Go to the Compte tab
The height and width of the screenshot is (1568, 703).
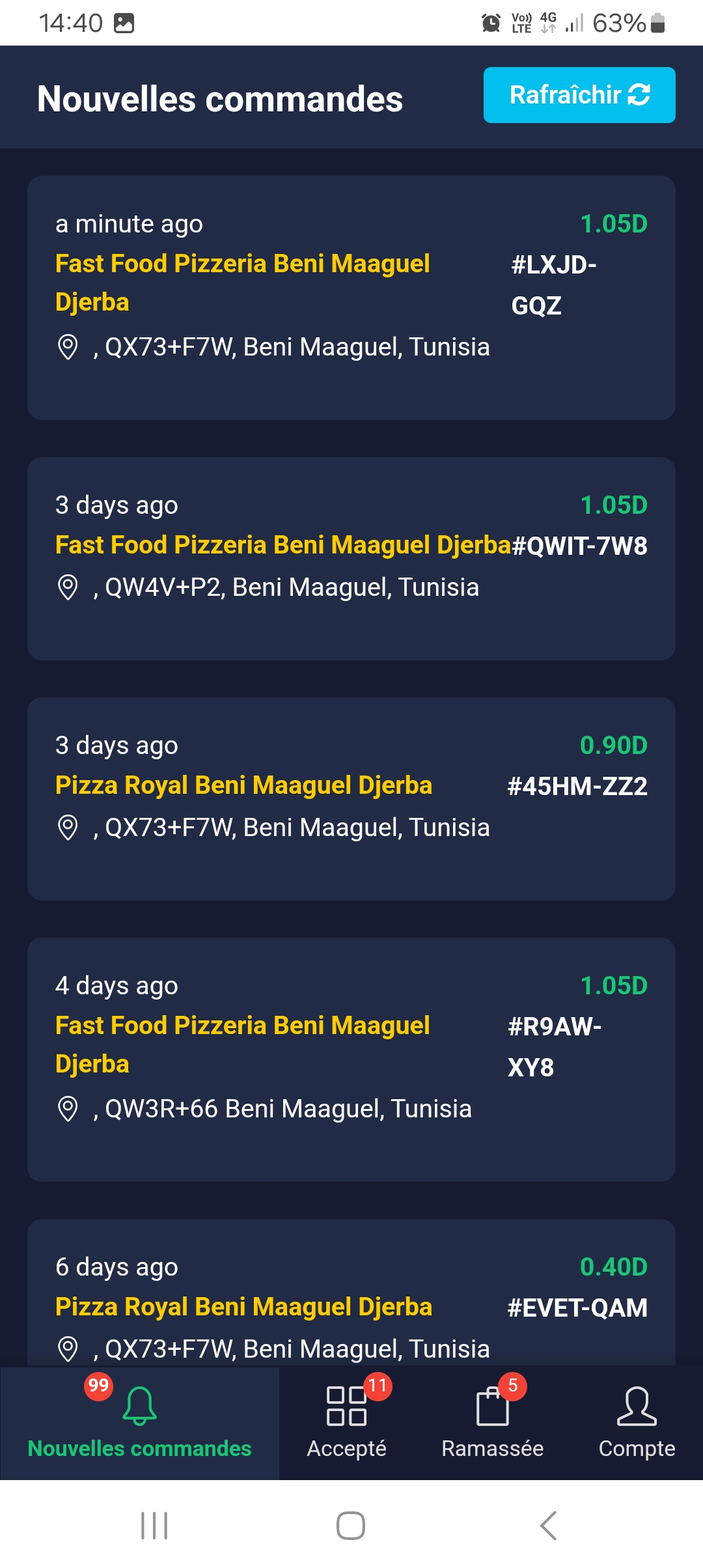[x=637, y=1423]
